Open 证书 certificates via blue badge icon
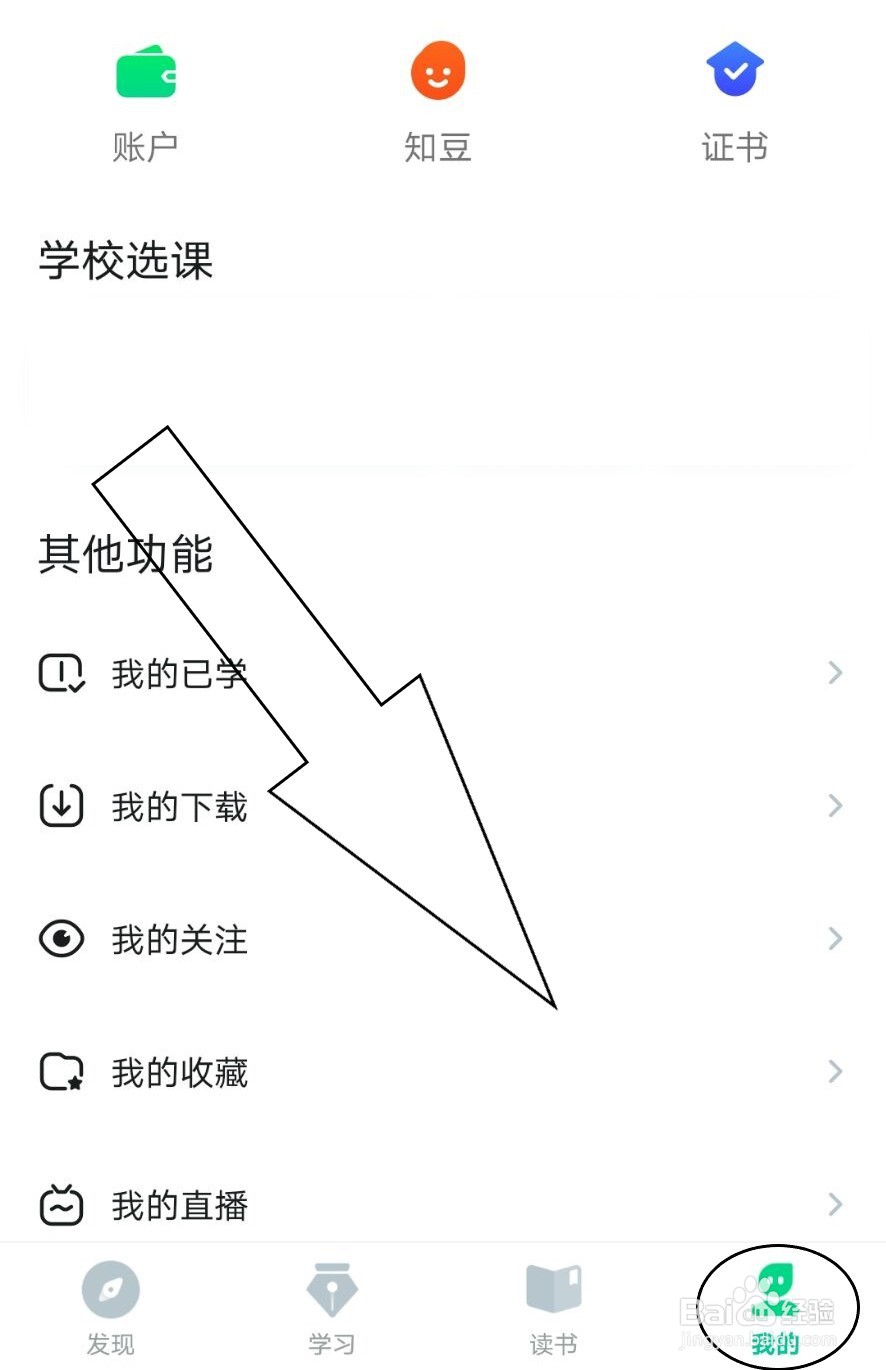 (735, 69)
